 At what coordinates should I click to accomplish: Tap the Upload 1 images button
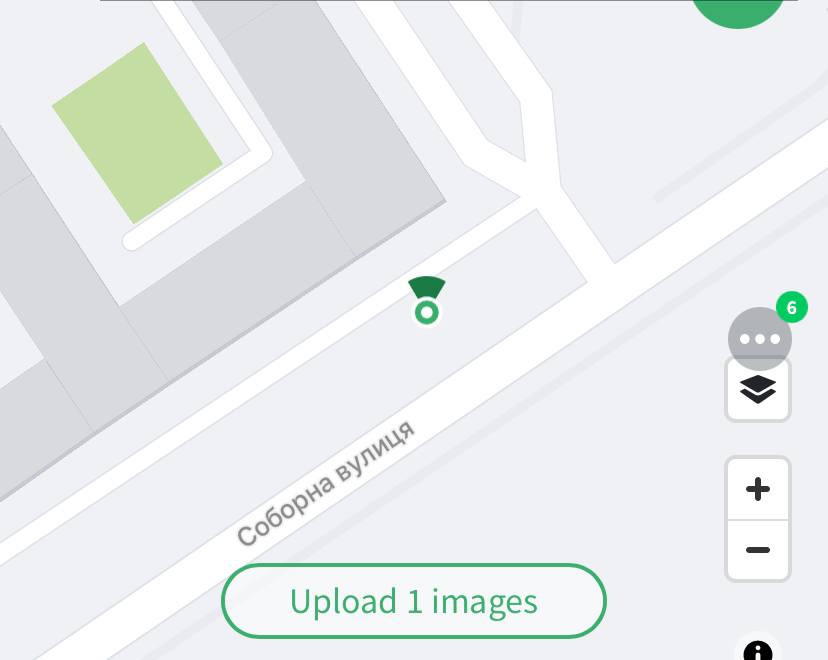[x=413, y=601]
